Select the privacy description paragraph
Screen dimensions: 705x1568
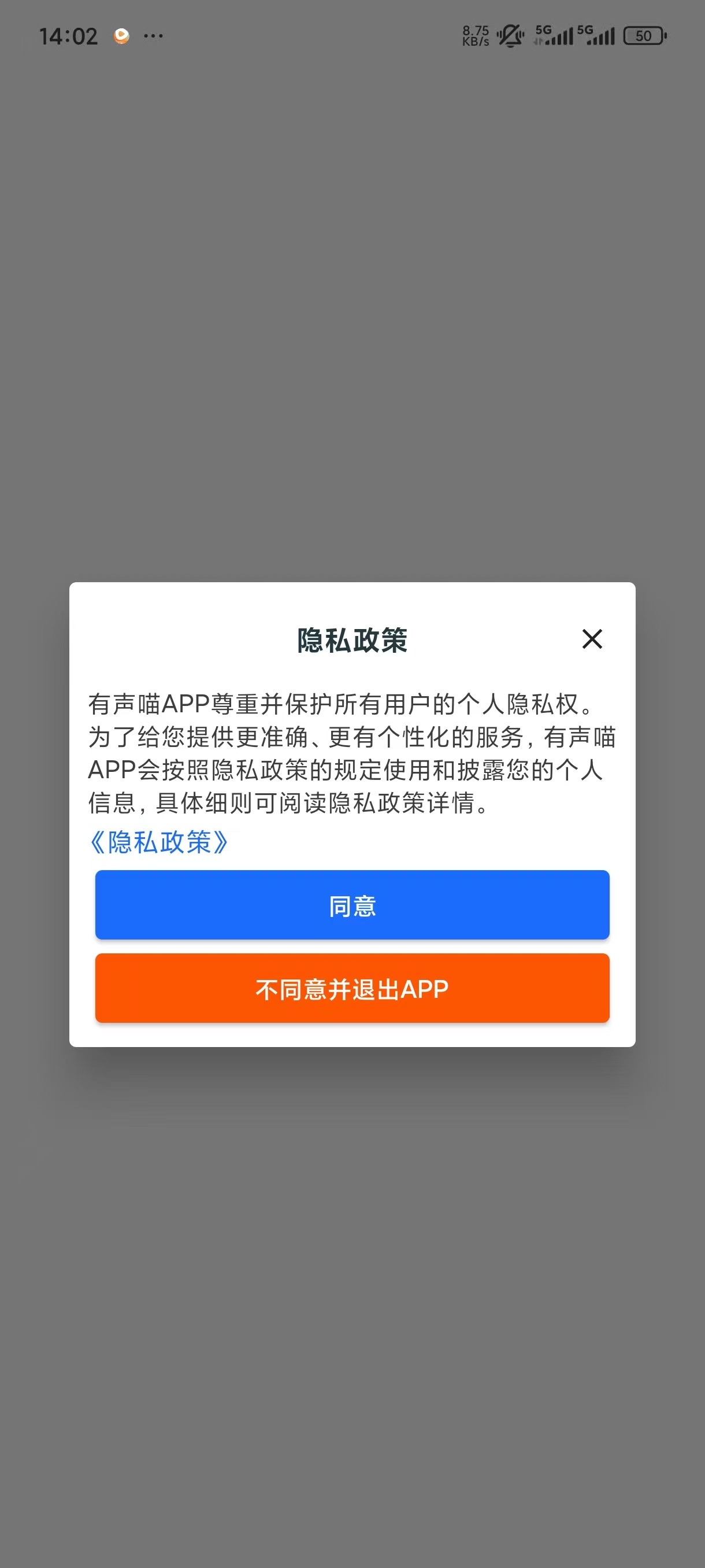point(352,755)
